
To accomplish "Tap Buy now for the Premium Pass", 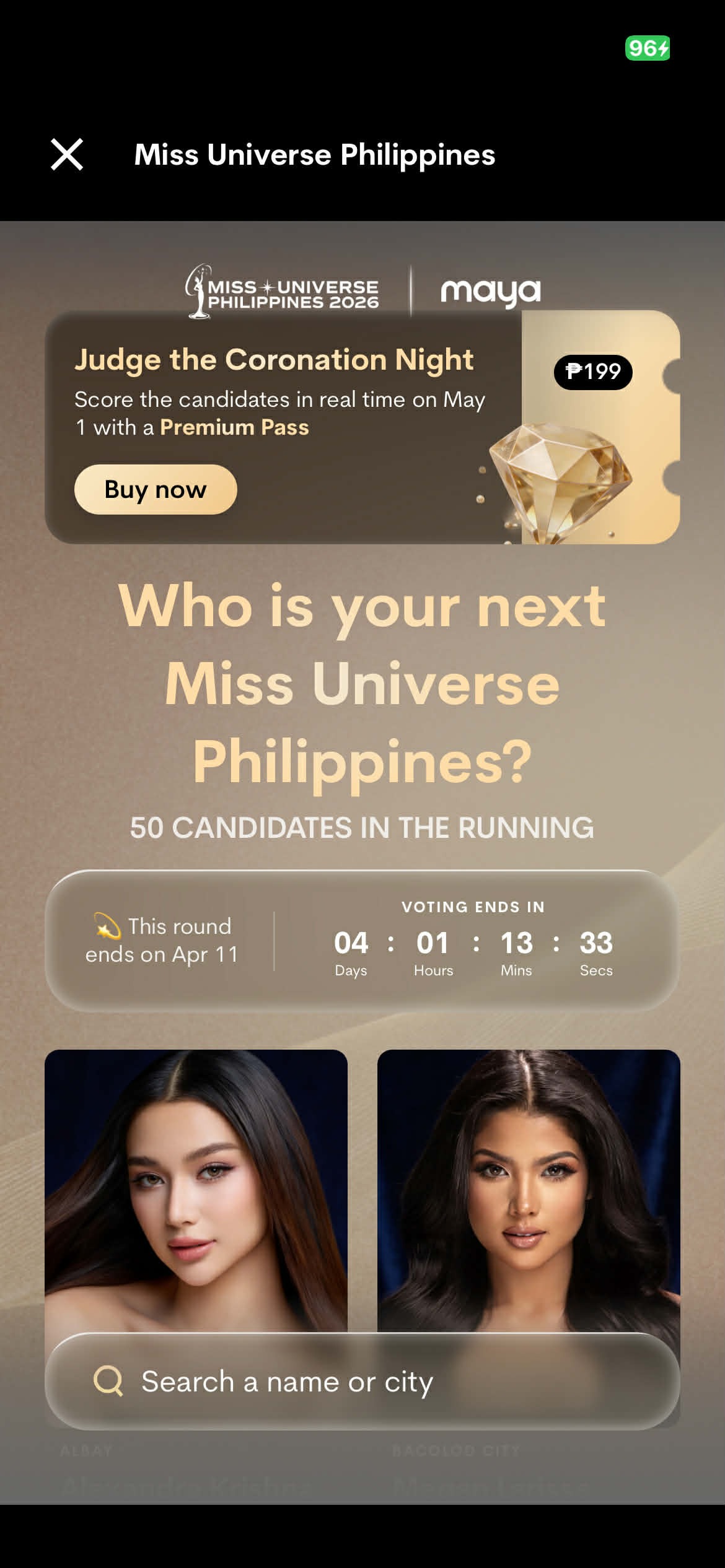I will click(x=156, y=489).
